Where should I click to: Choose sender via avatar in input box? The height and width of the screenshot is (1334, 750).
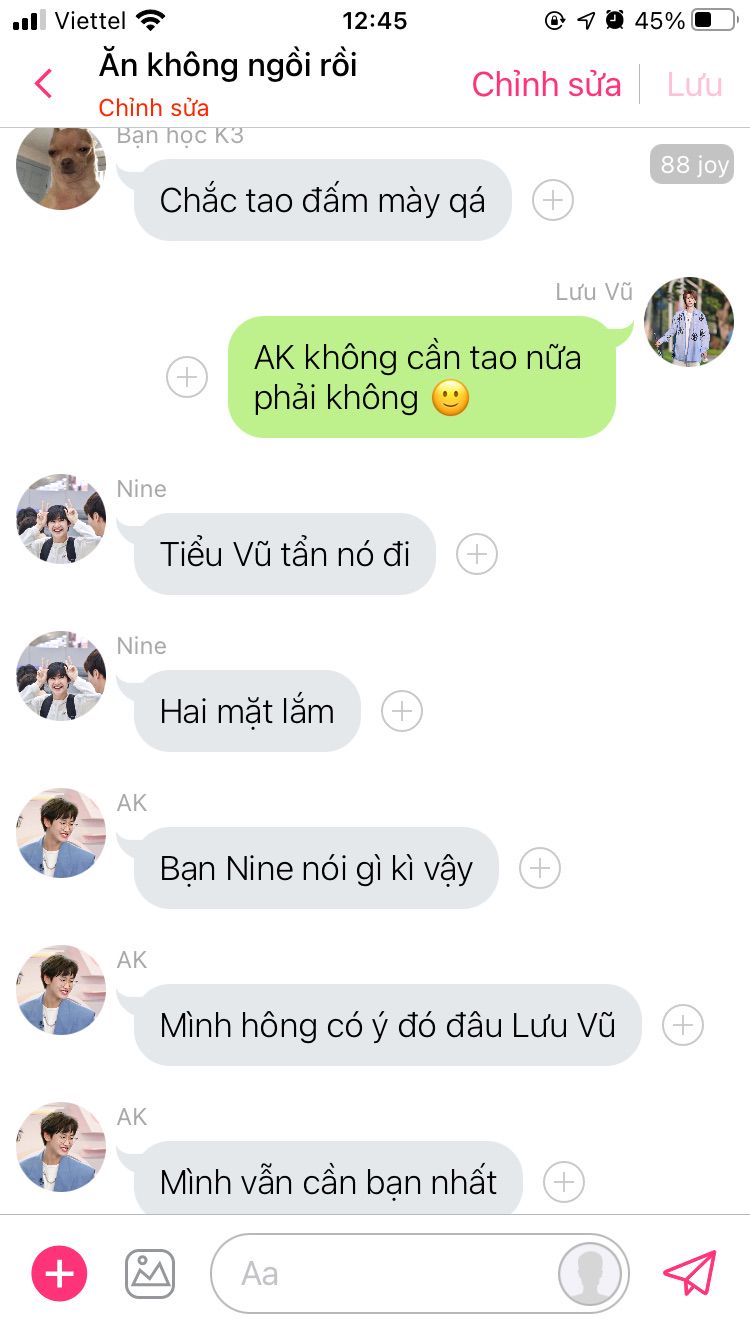pos(591,1274)
